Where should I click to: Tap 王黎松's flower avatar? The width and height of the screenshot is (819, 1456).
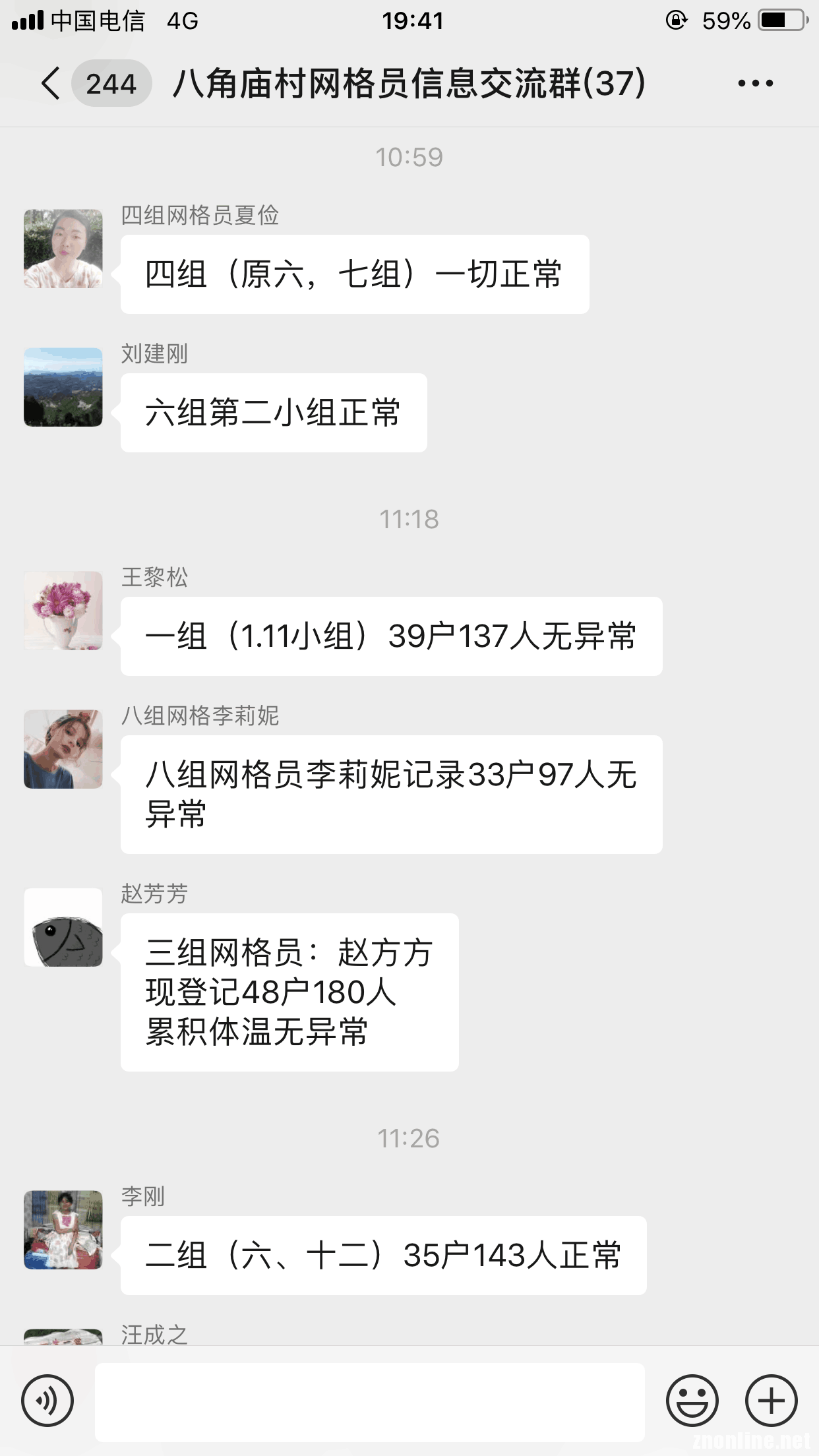pos(63,611)
